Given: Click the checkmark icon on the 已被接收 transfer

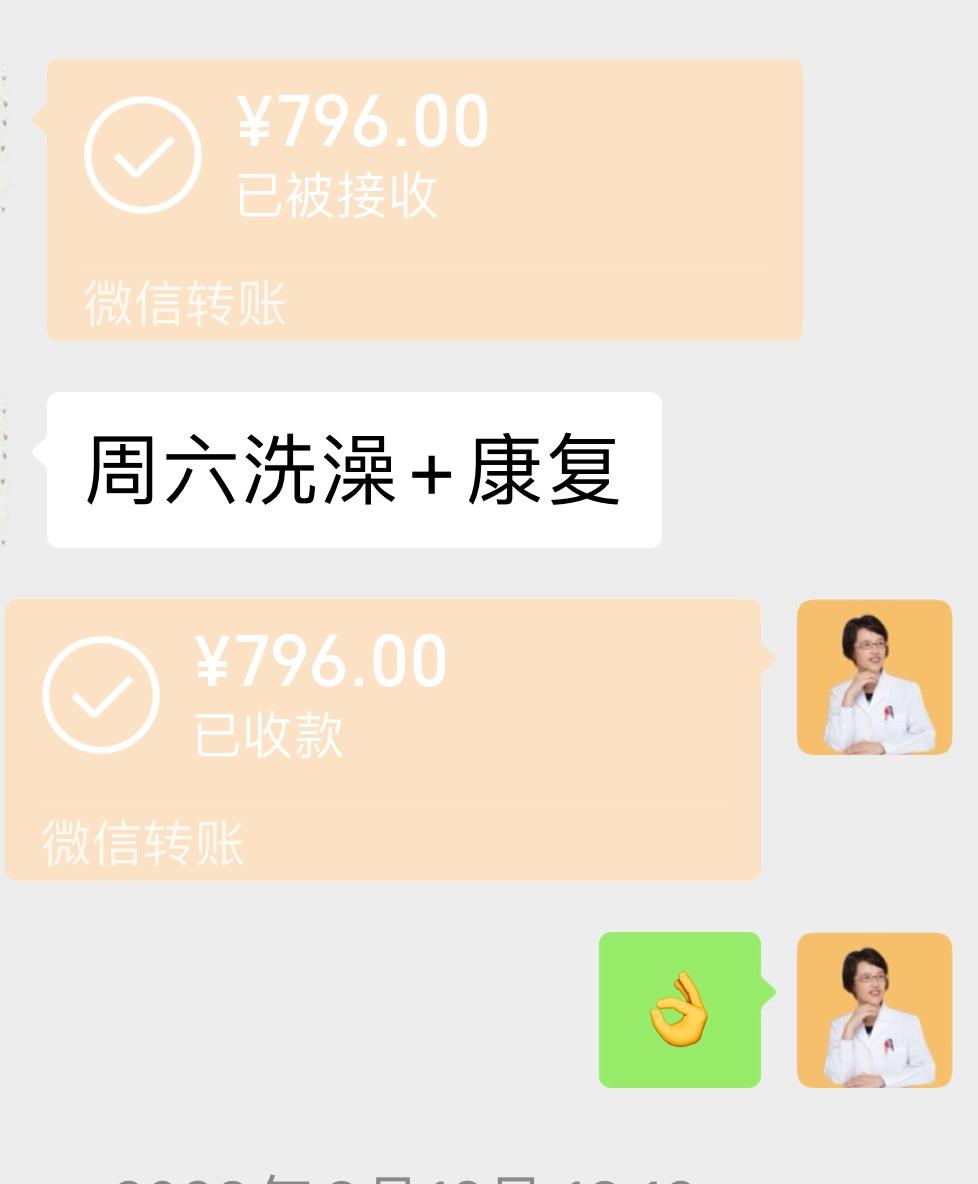Looking at the screenshot, I should (x=143, y=155).
